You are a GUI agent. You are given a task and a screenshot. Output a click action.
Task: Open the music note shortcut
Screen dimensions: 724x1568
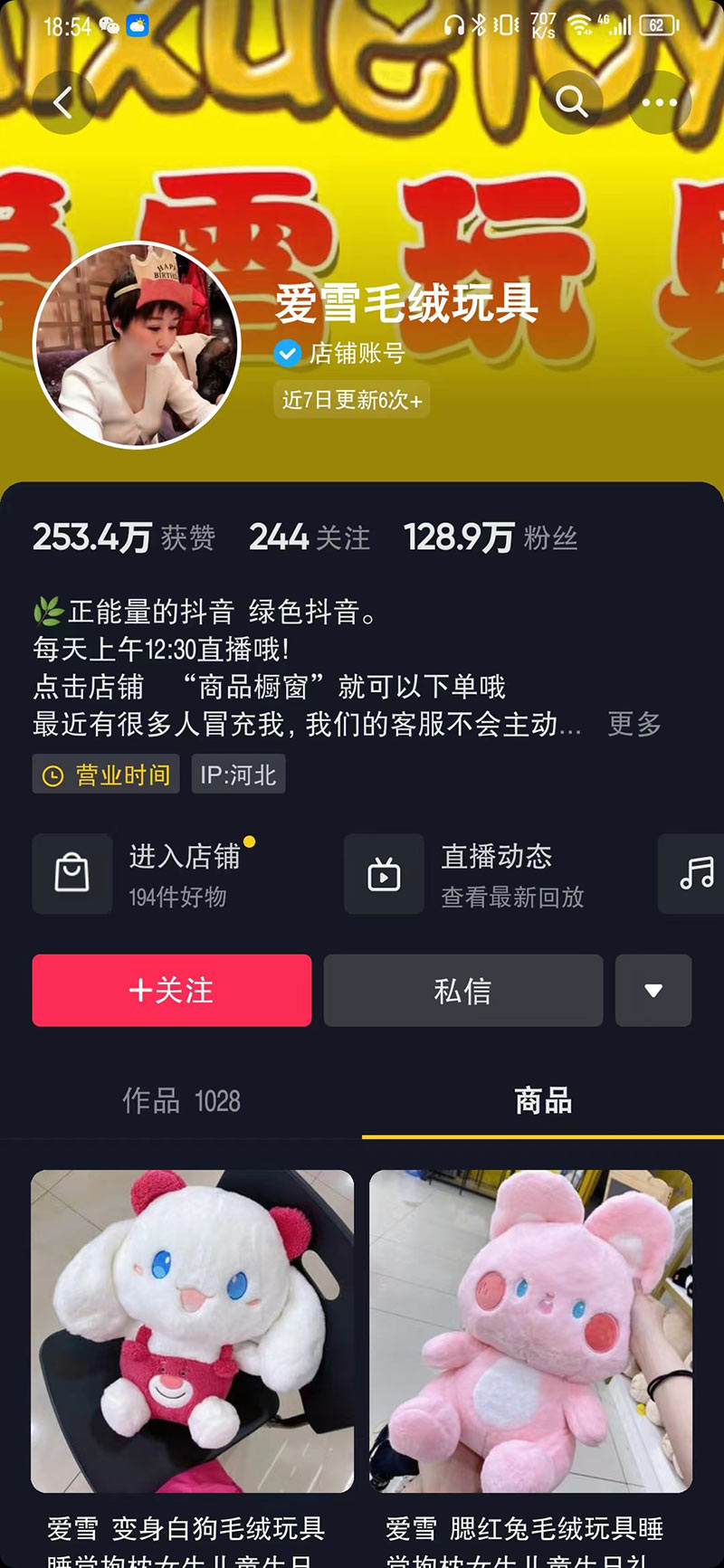695,874
